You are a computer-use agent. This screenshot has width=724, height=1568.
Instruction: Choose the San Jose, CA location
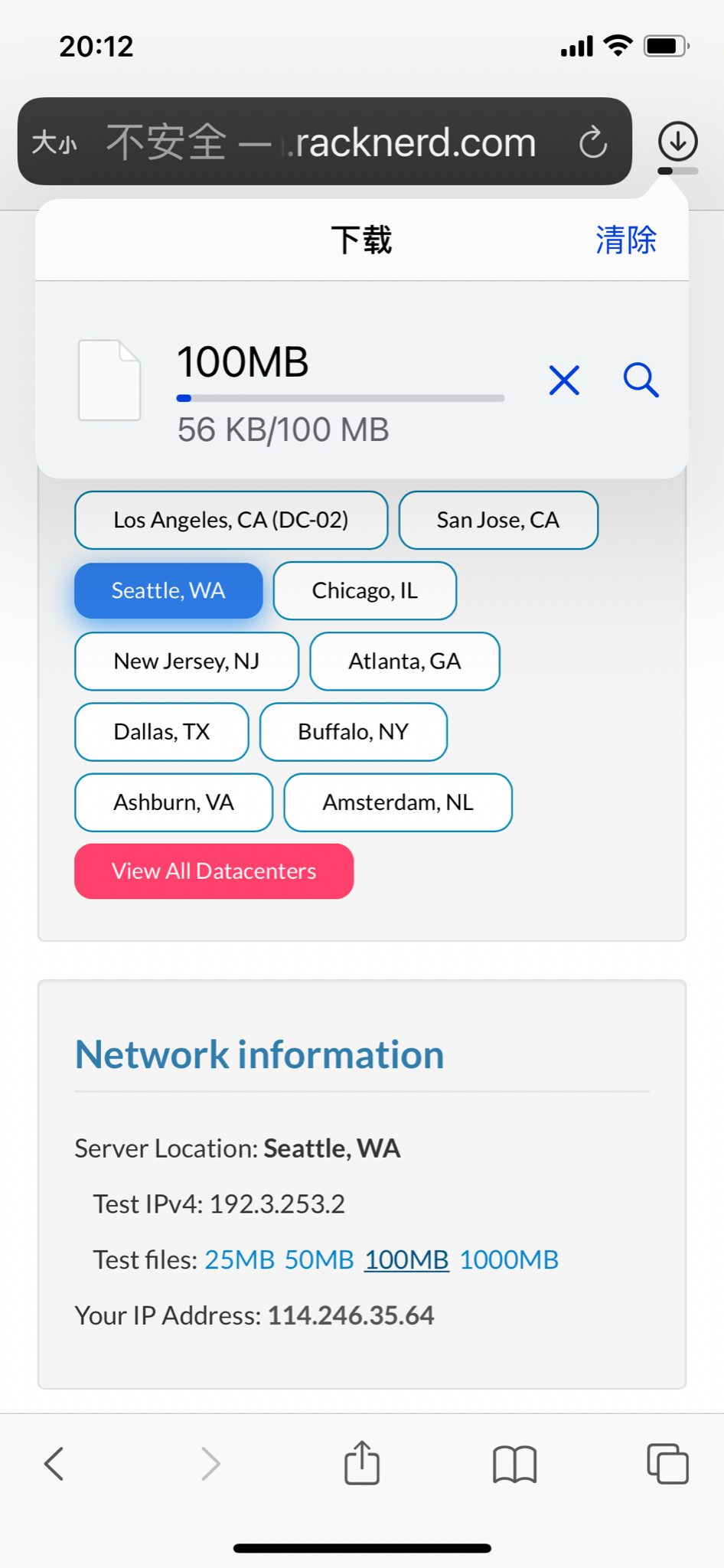(x=498, y=520)
